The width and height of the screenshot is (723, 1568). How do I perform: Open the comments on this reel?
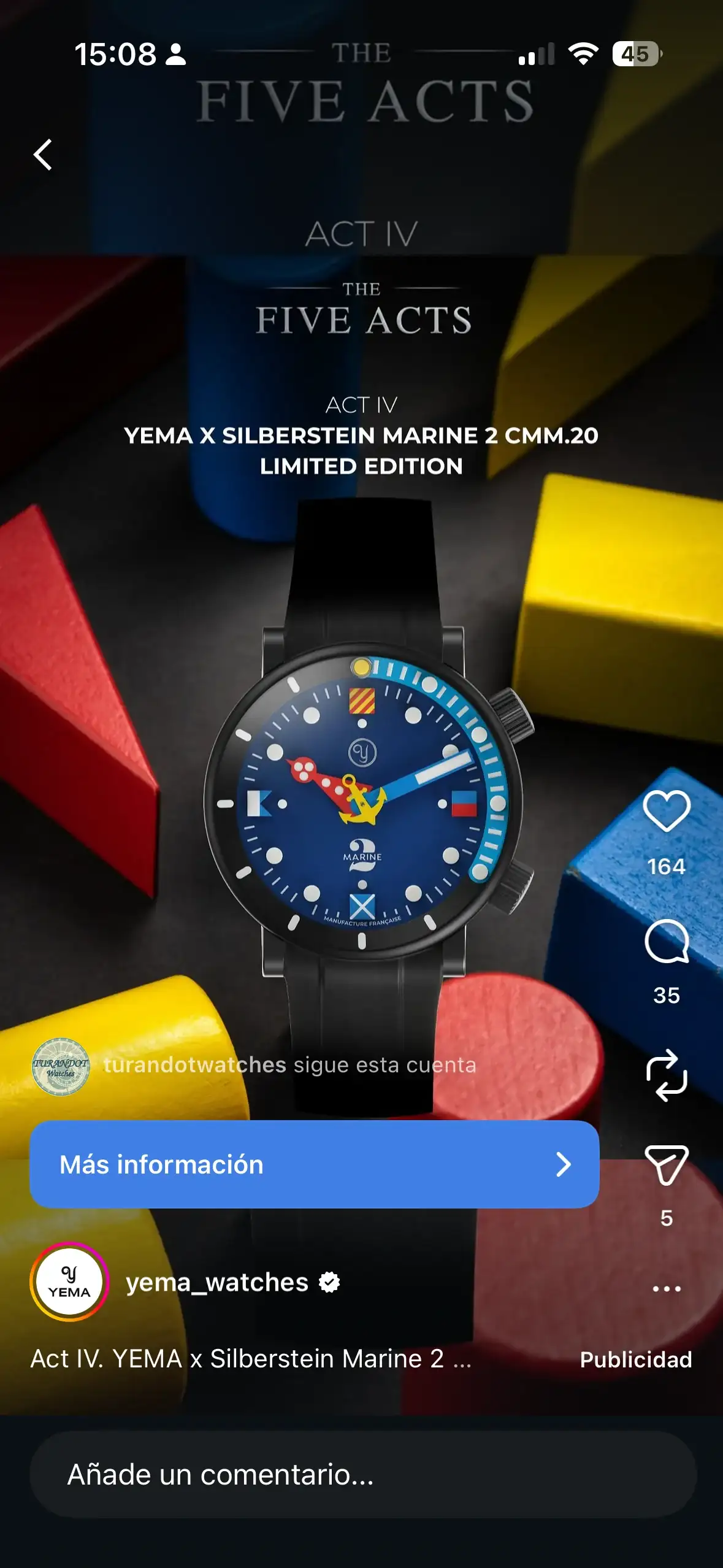[x=667, y=942]
